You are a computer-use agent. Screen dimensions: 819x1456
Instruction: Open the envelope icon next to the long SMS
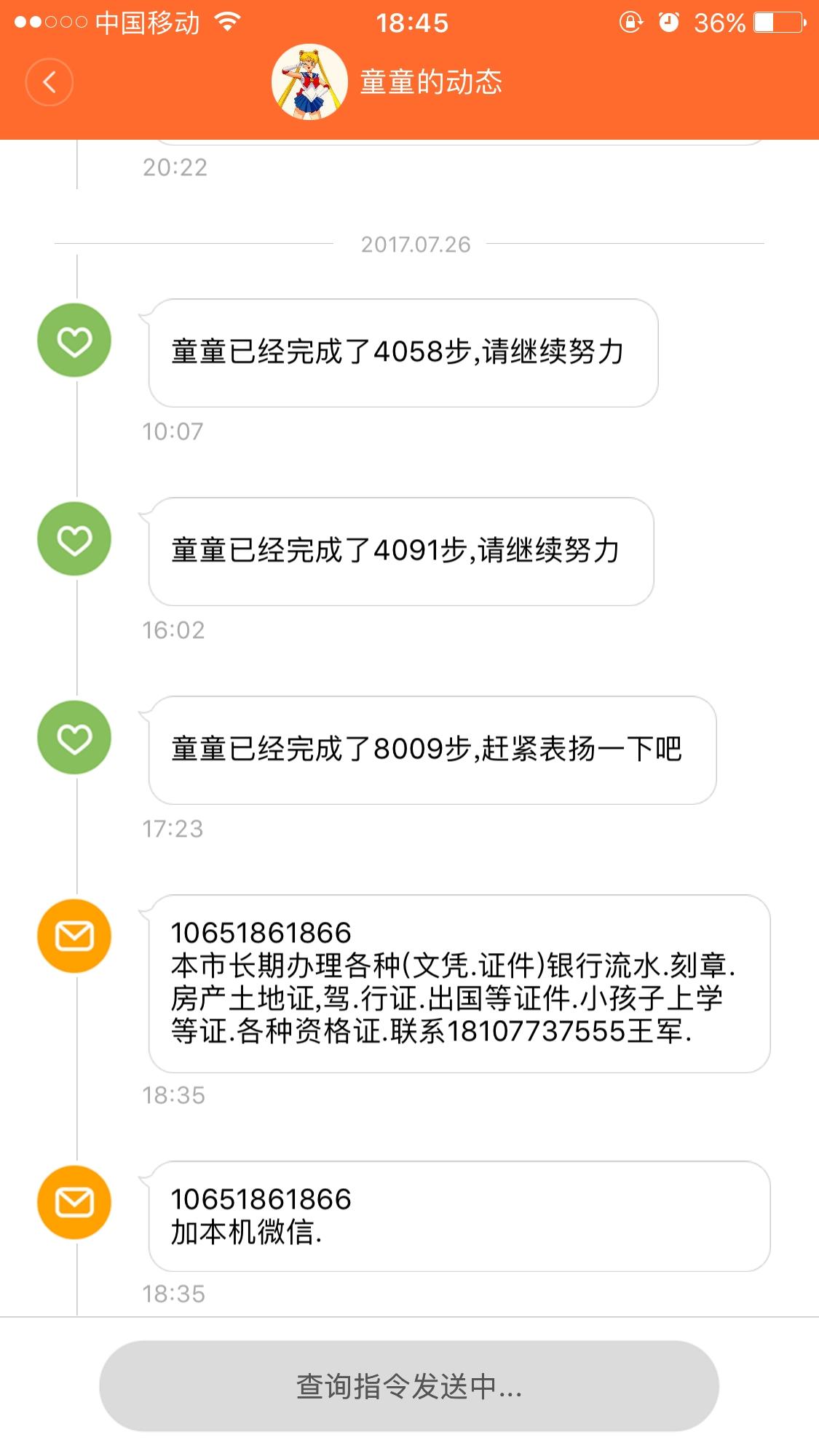(x=74, y=935)
